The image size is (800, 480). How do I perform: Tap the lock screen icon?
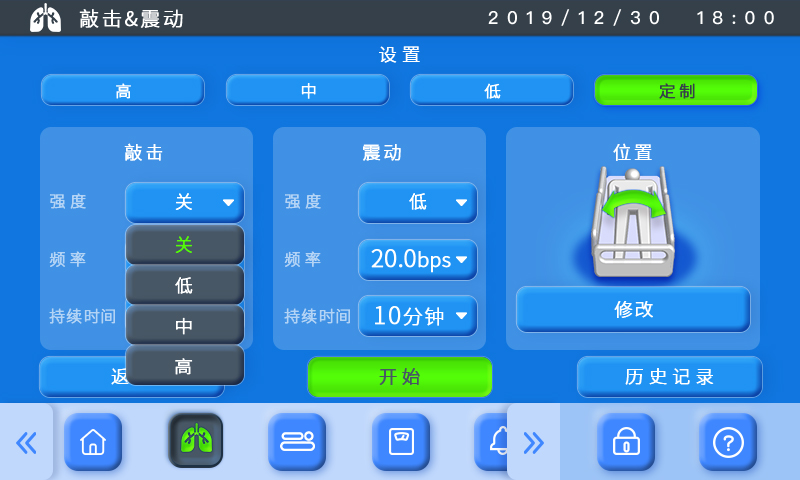pos(626,441)
